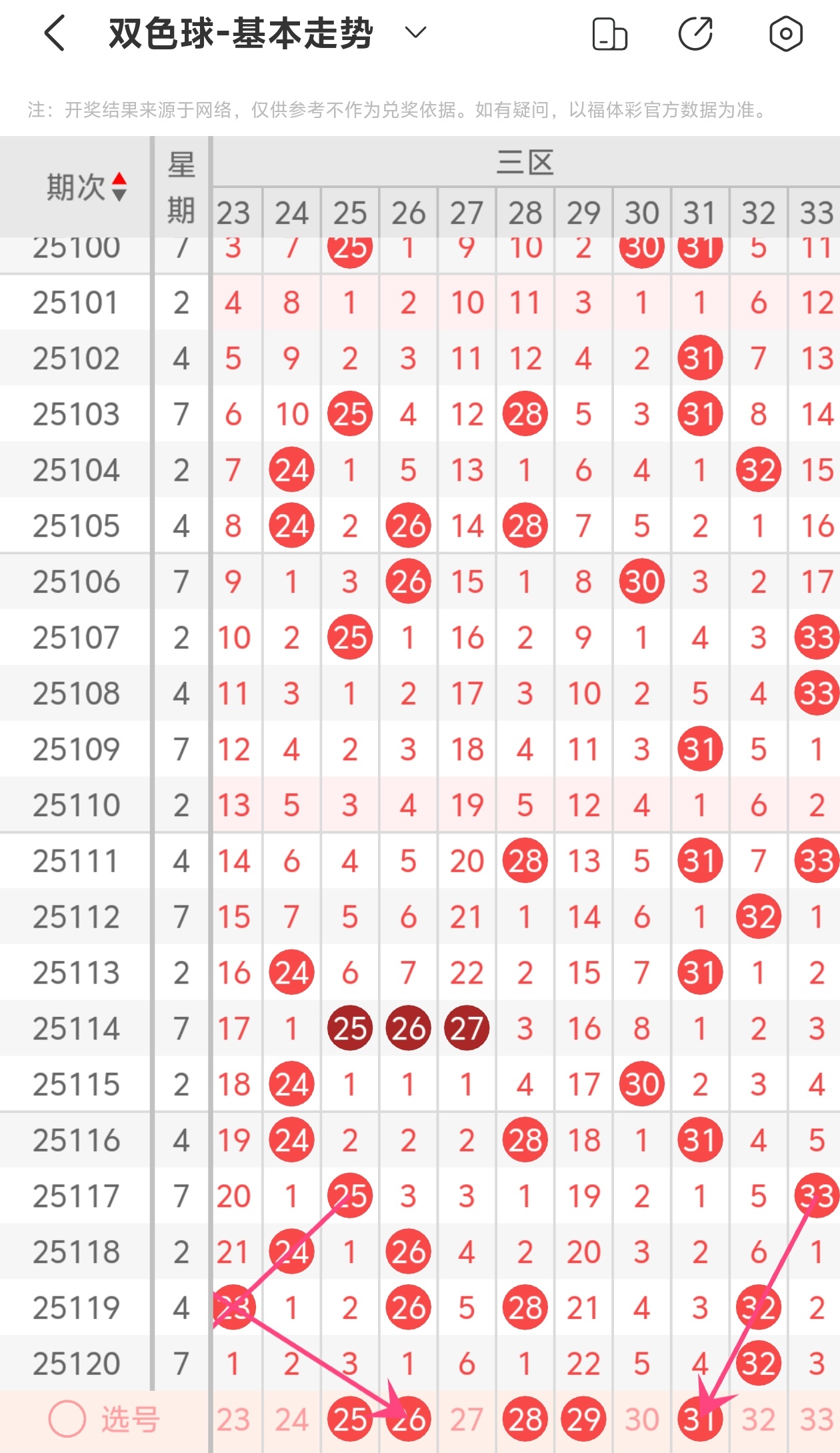The height and width of the screenshot is (1453, 840).
Task: Tap the 选号 circle button
Action: pyautogui.click(x=67, y=1419)
